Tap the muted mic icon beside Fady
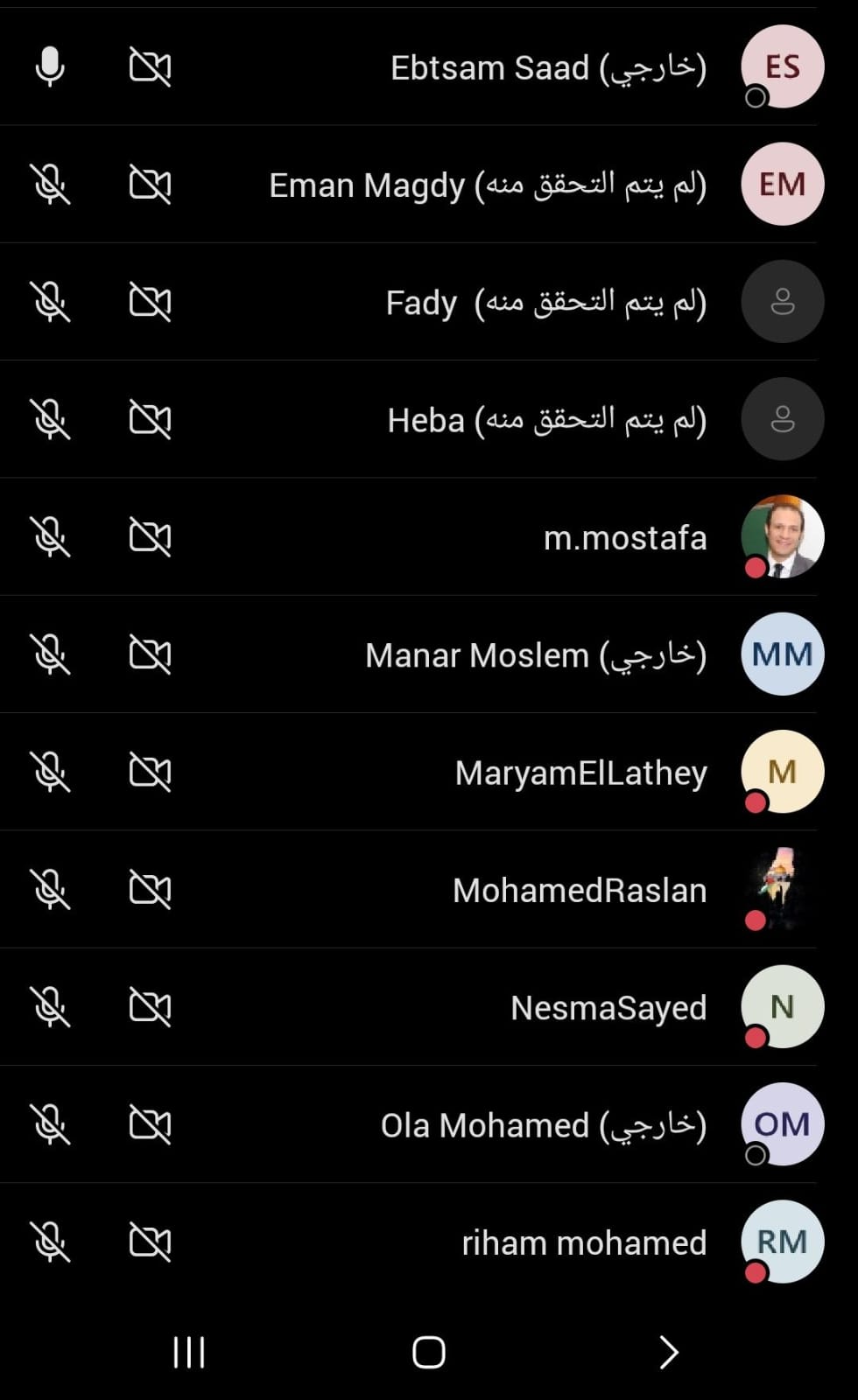This screenshot has width=858, height=1400. pyautogui.click(x=50, y=303)
